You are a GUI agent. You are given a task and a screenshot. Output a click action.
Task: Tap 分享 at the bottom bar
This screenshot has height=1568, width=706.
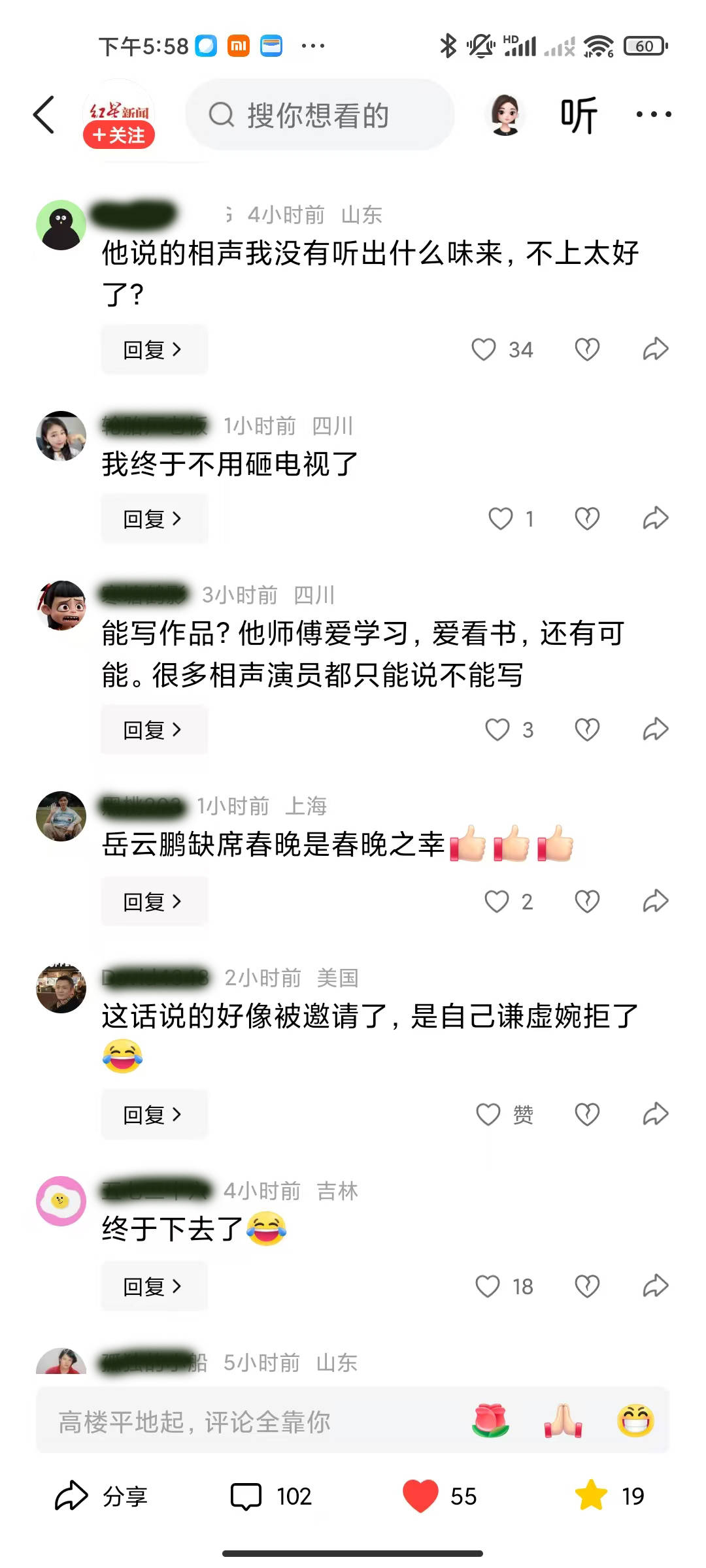coord(101,1496)
